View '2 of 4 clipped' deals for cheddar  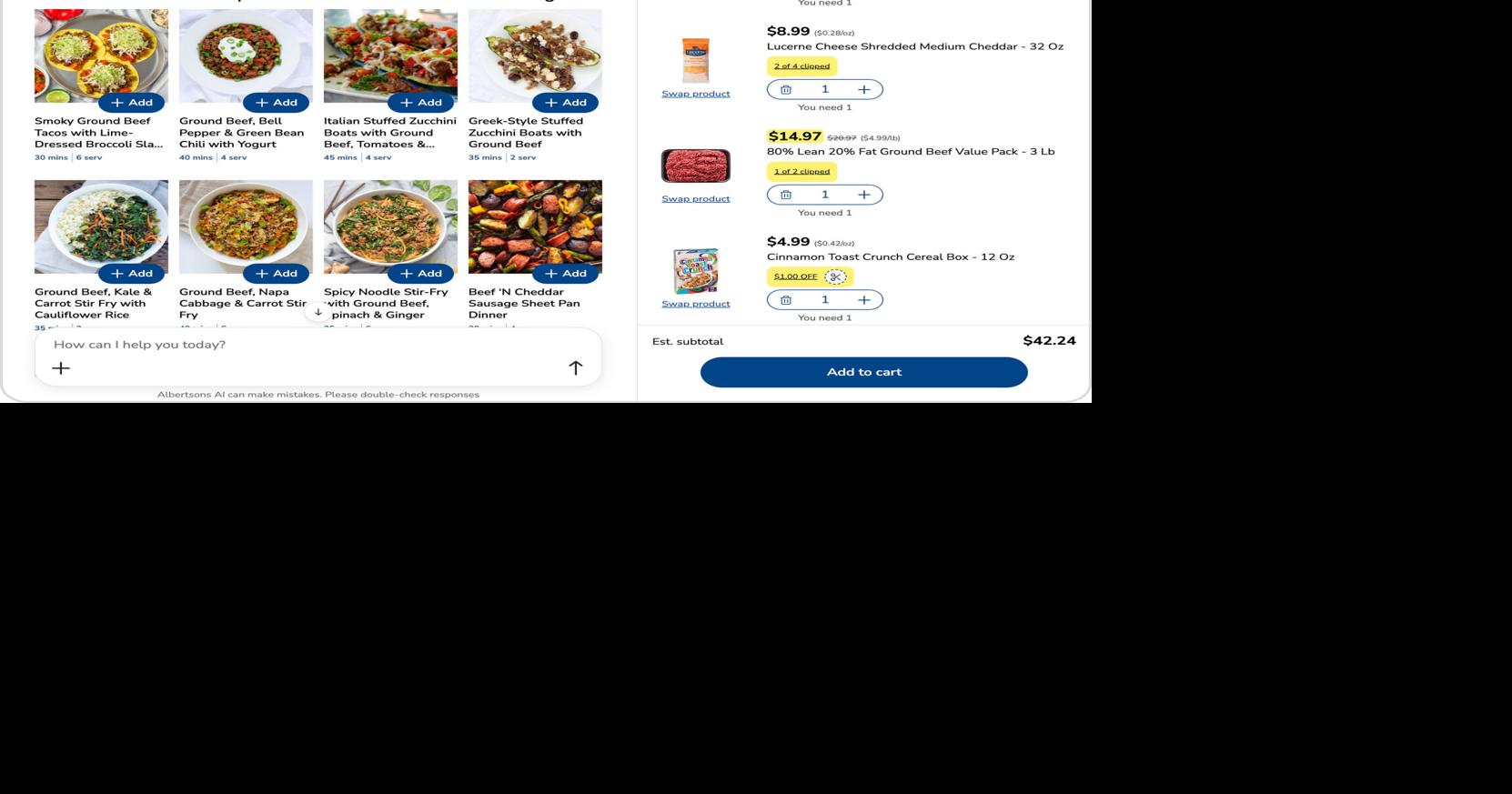[801, 66]
